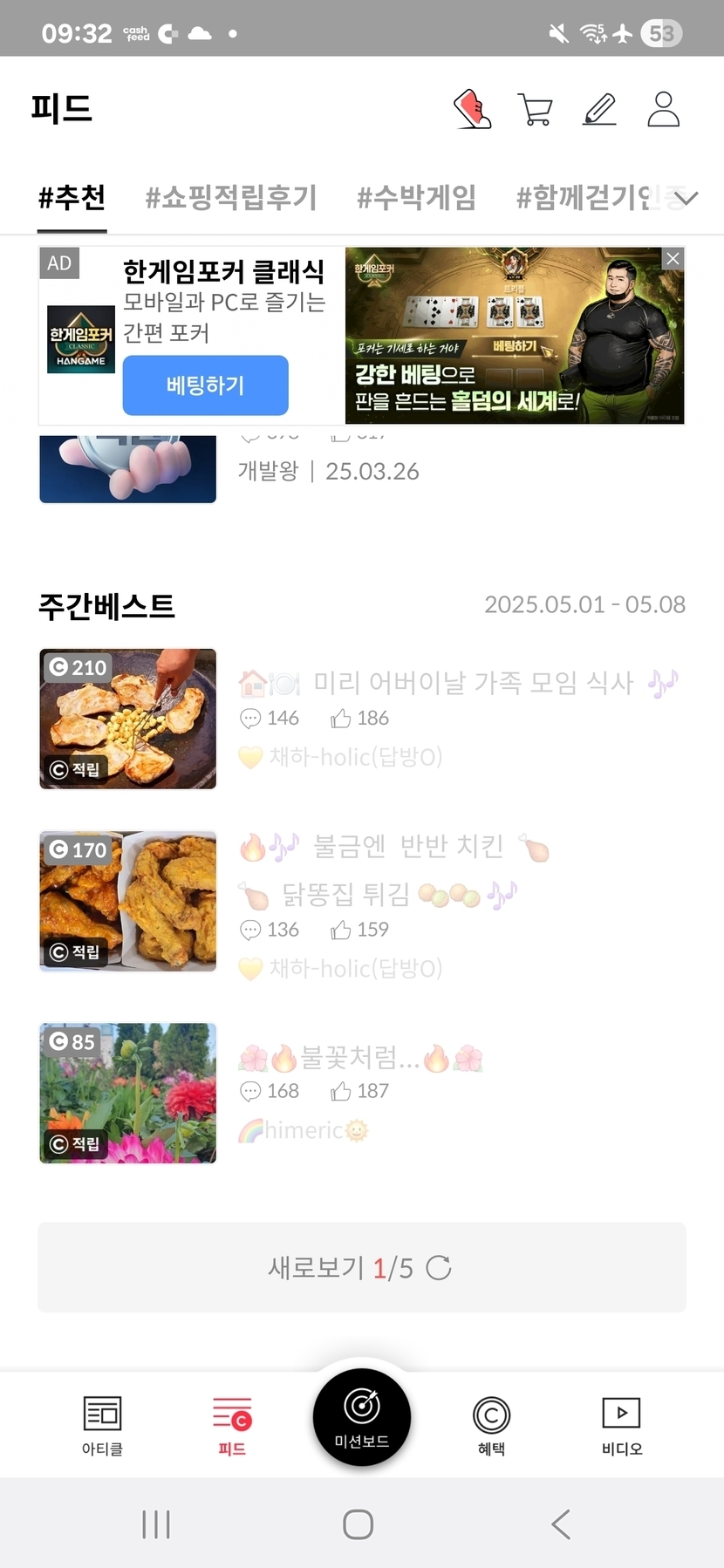Screen dimensions: 724x1568
Task: Expand the hashtag tab list chevron
Action: click(x=686, y=199)
